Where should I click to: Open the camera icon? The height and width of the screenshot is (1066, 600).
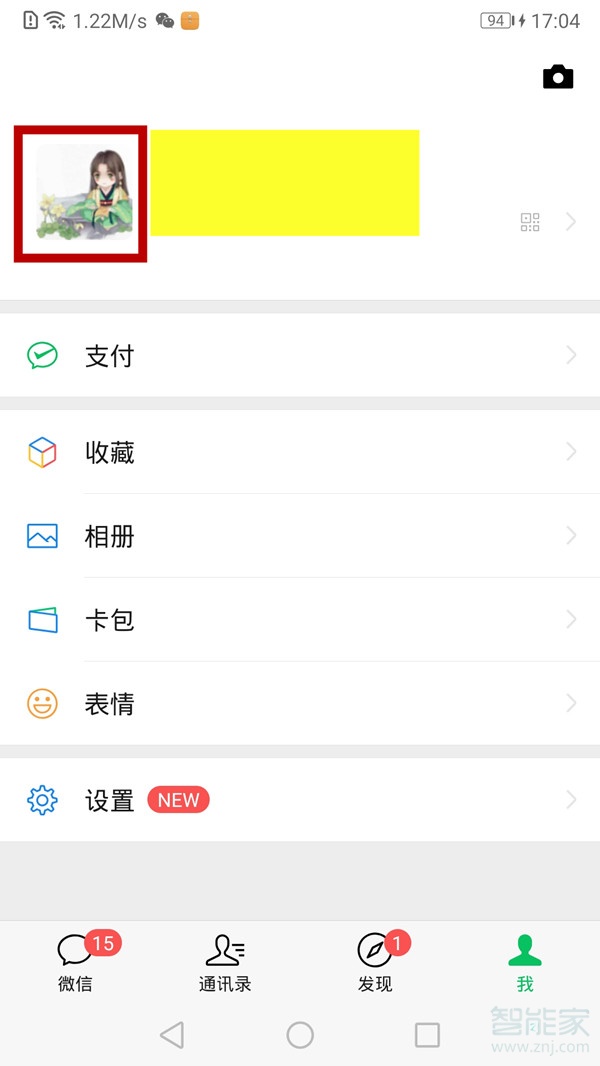pos(558,77)
